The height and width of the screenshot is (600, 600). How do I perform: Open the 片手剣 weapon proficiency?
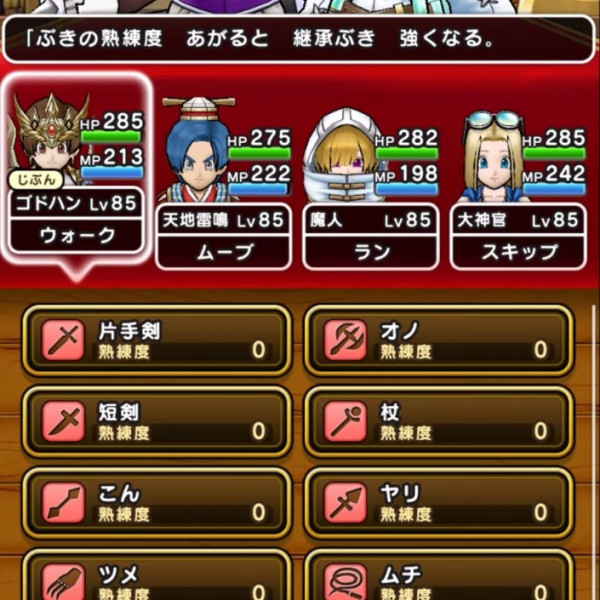point(156,341)
